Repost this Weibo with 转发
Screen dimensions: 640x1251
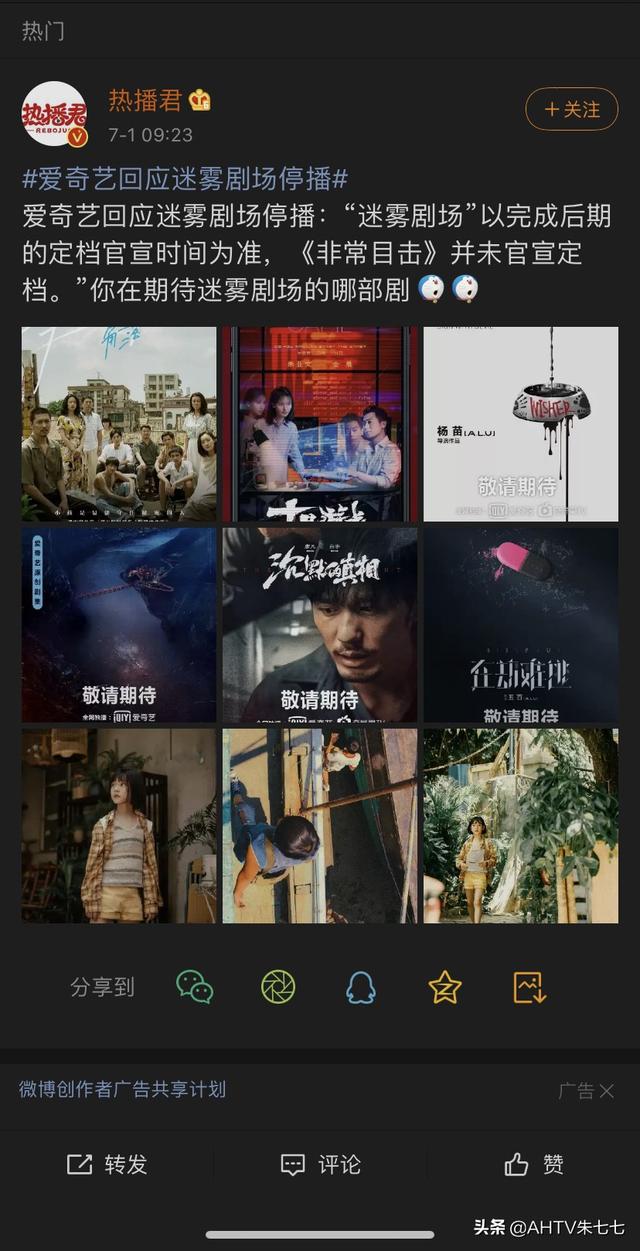[x=107, y=1164]
